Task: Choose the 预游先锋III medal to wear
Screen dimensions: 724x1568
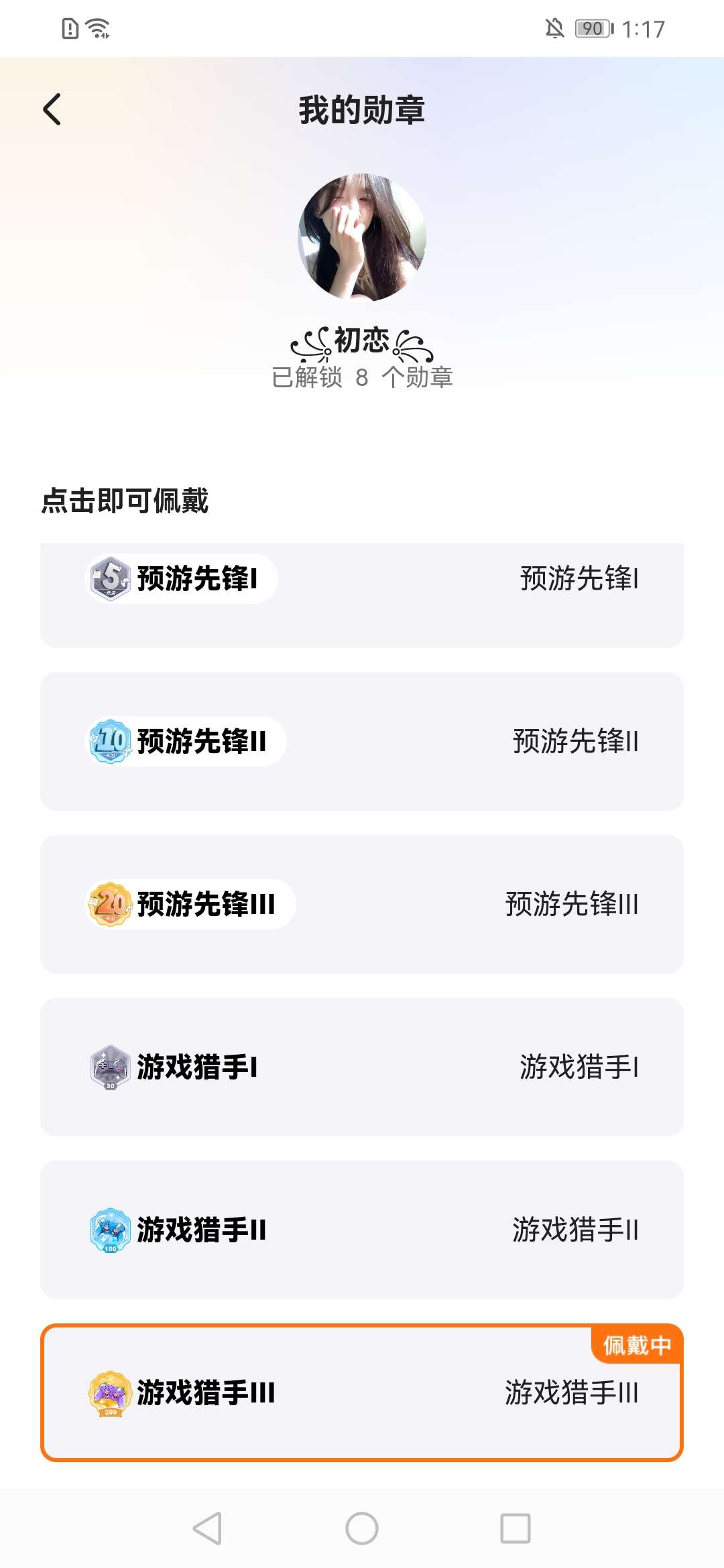Action: click(x=362, y=904)
